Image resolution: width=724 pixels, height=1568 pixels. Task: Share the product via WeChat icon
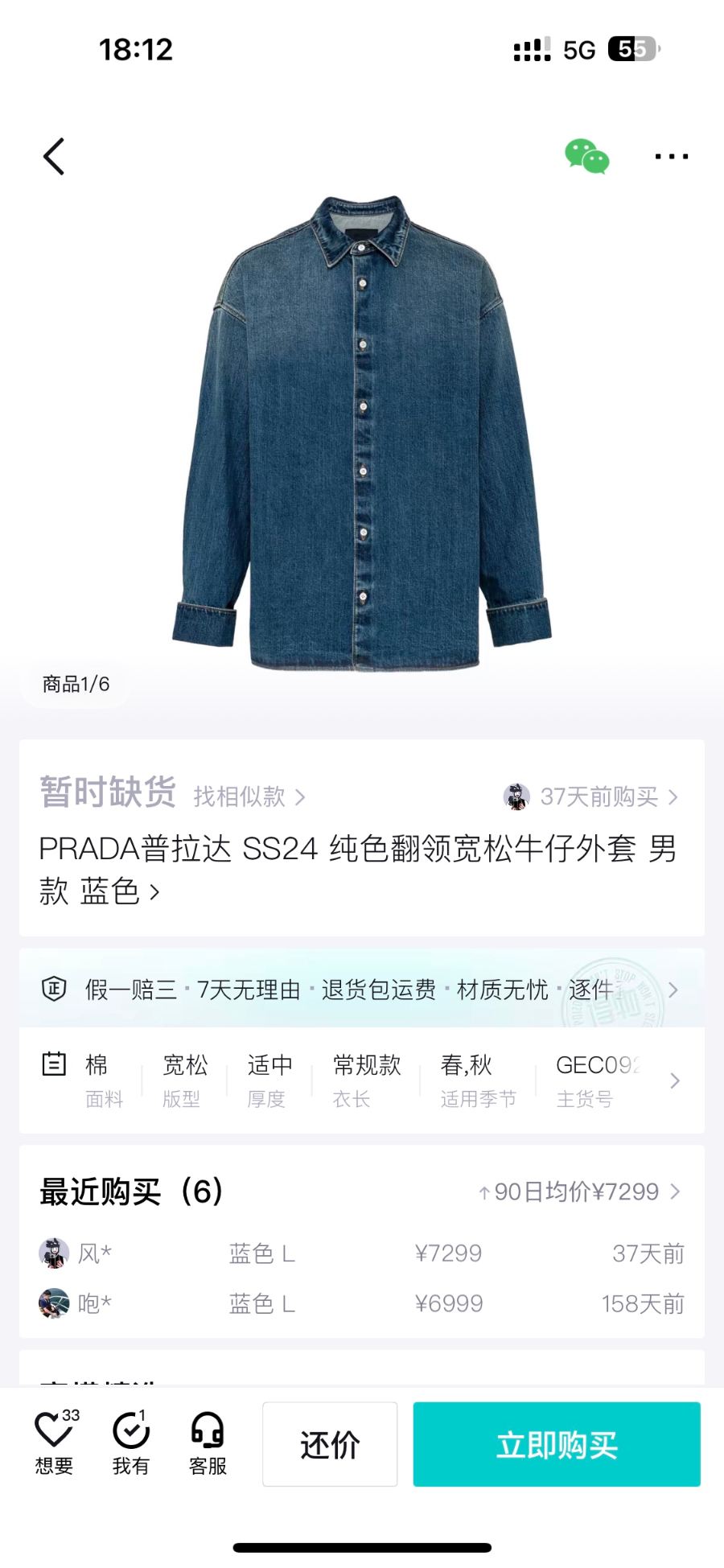click(x=586, y=156)
